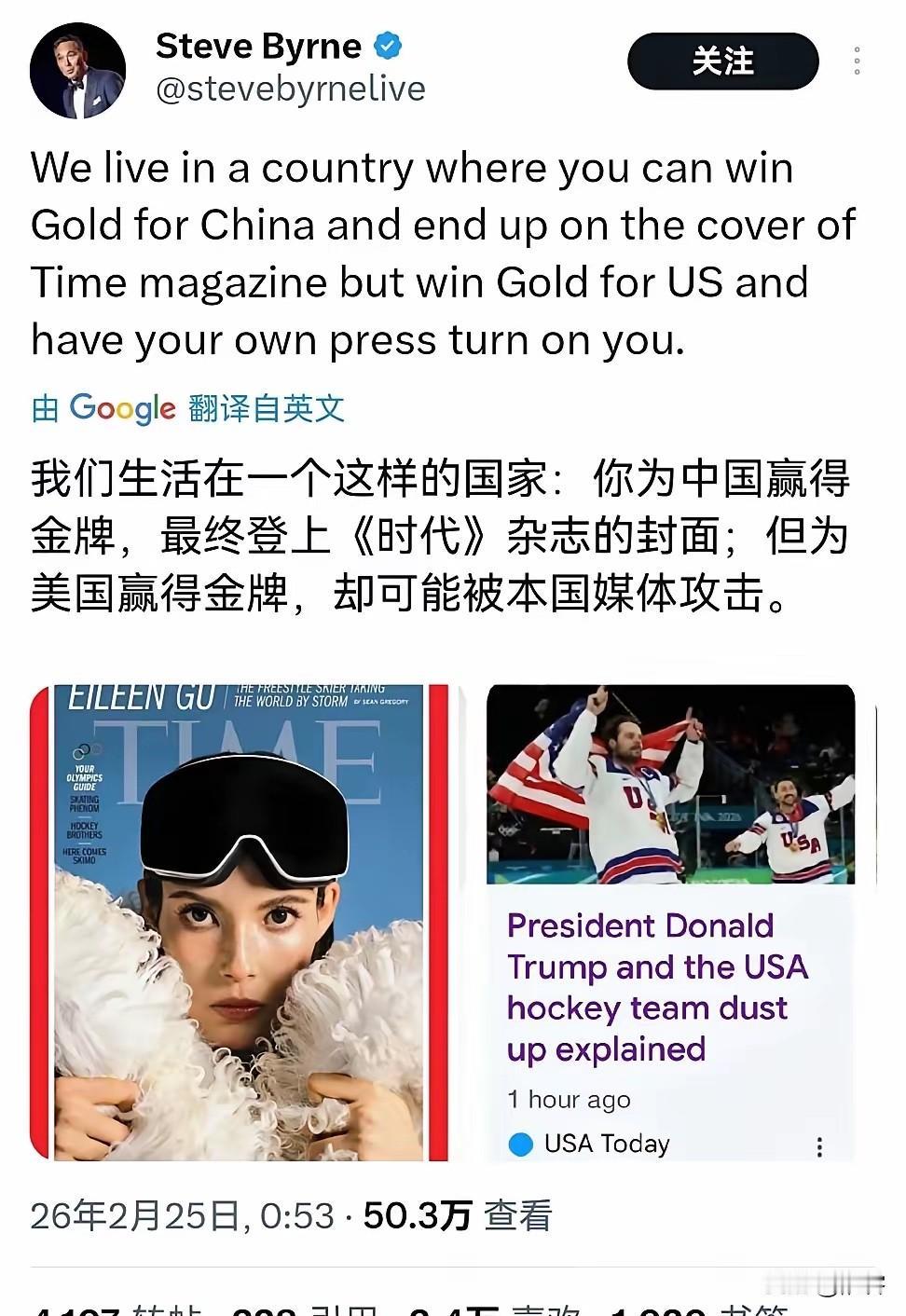The image size is (906, 1316).
Task: Open Steve Byrne's display name
Action: coord(259,45)
